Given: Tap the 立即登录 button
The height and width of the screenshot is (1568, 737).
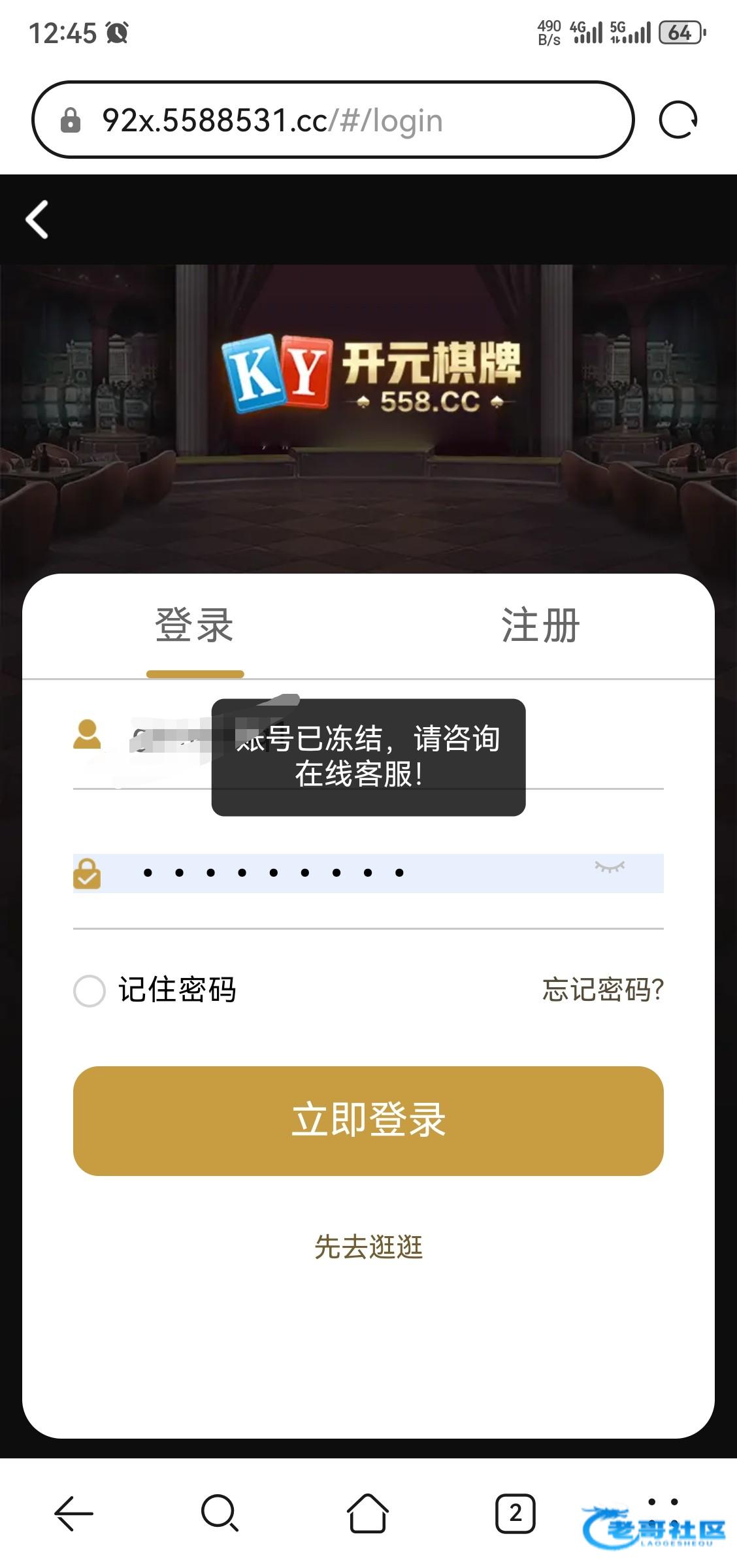Looking at the screenshot, I should 368,1120.
